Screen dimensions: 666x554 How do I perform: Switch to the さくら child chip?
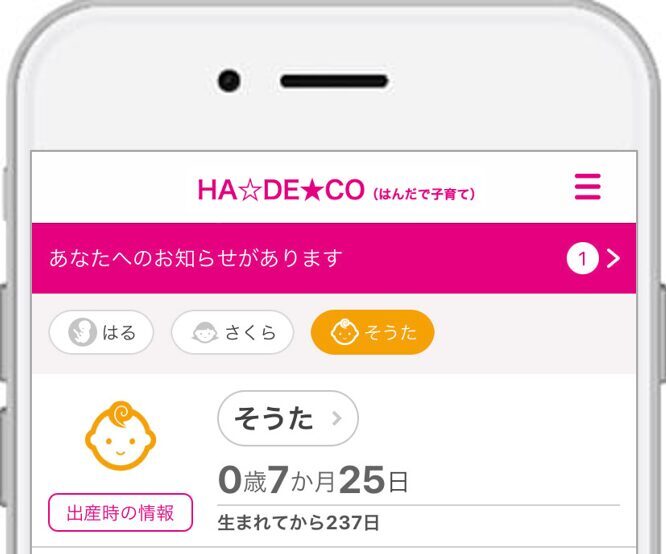point(232,333)
